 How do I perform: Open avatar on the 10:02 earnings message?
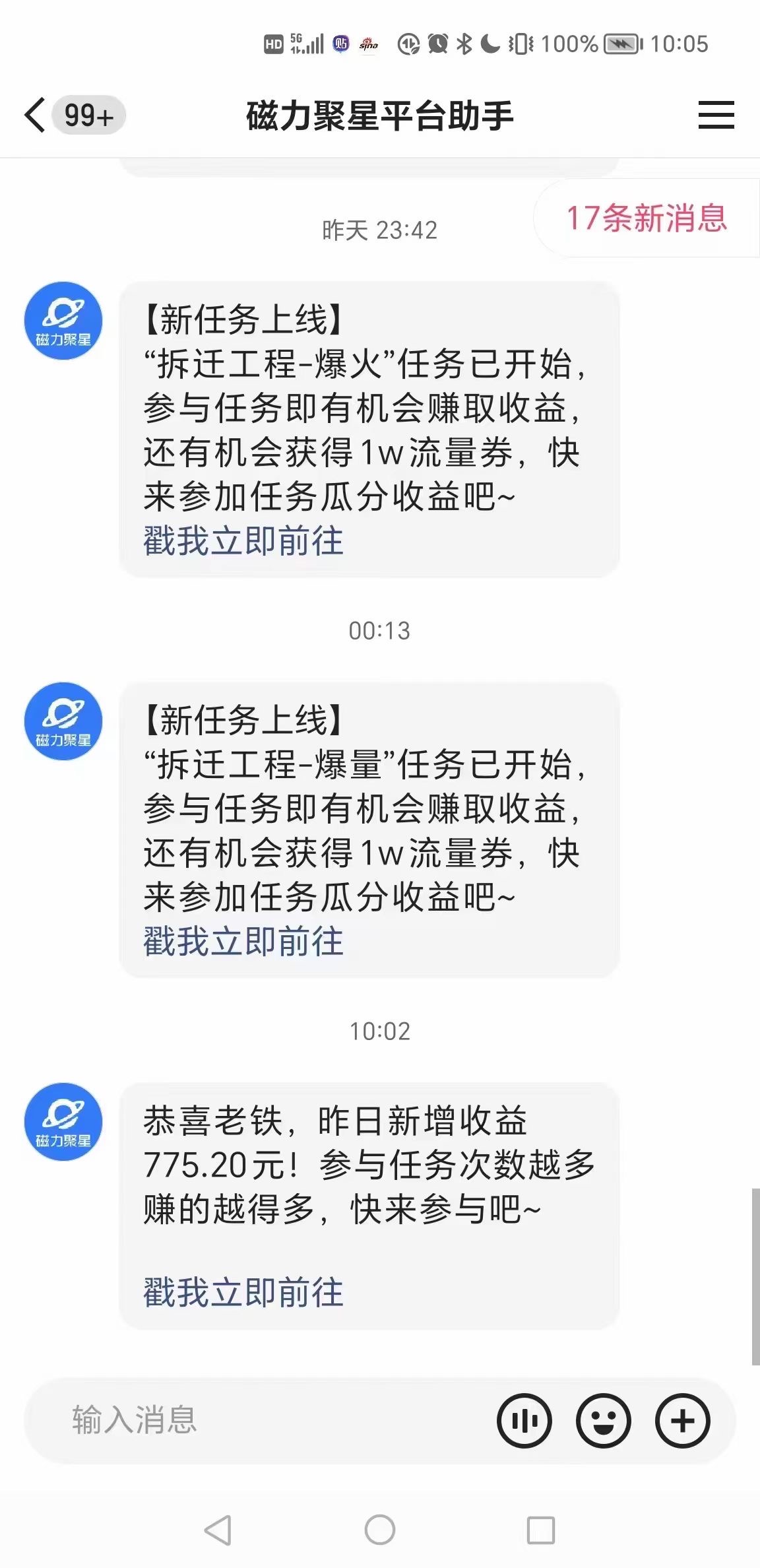pyautogui.click(x=63, y=1122)
